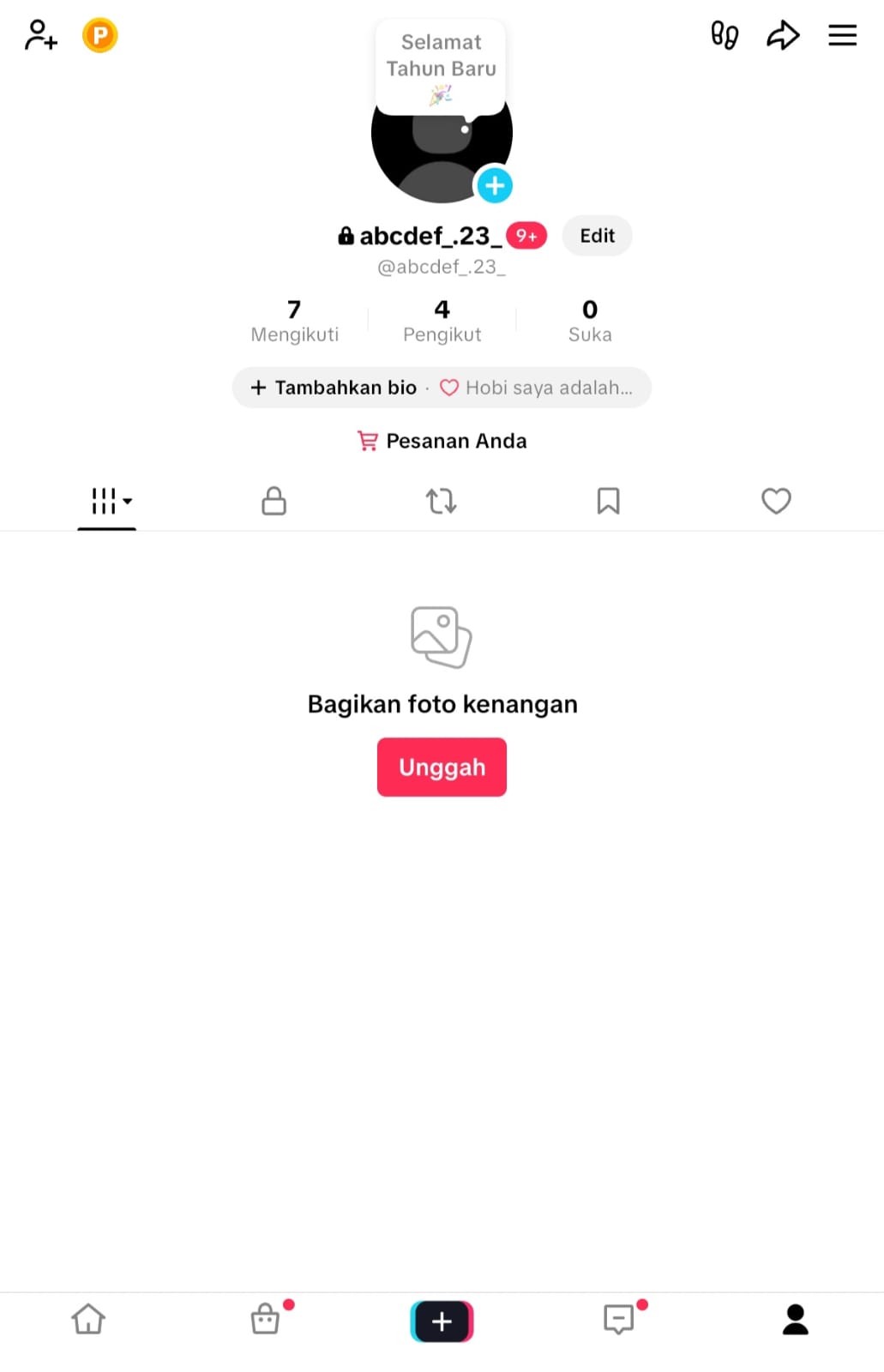The height and width of the screenshot is (1372, 884).
Task: Open the Shop tab
Action: click(x=266, y=1320)
